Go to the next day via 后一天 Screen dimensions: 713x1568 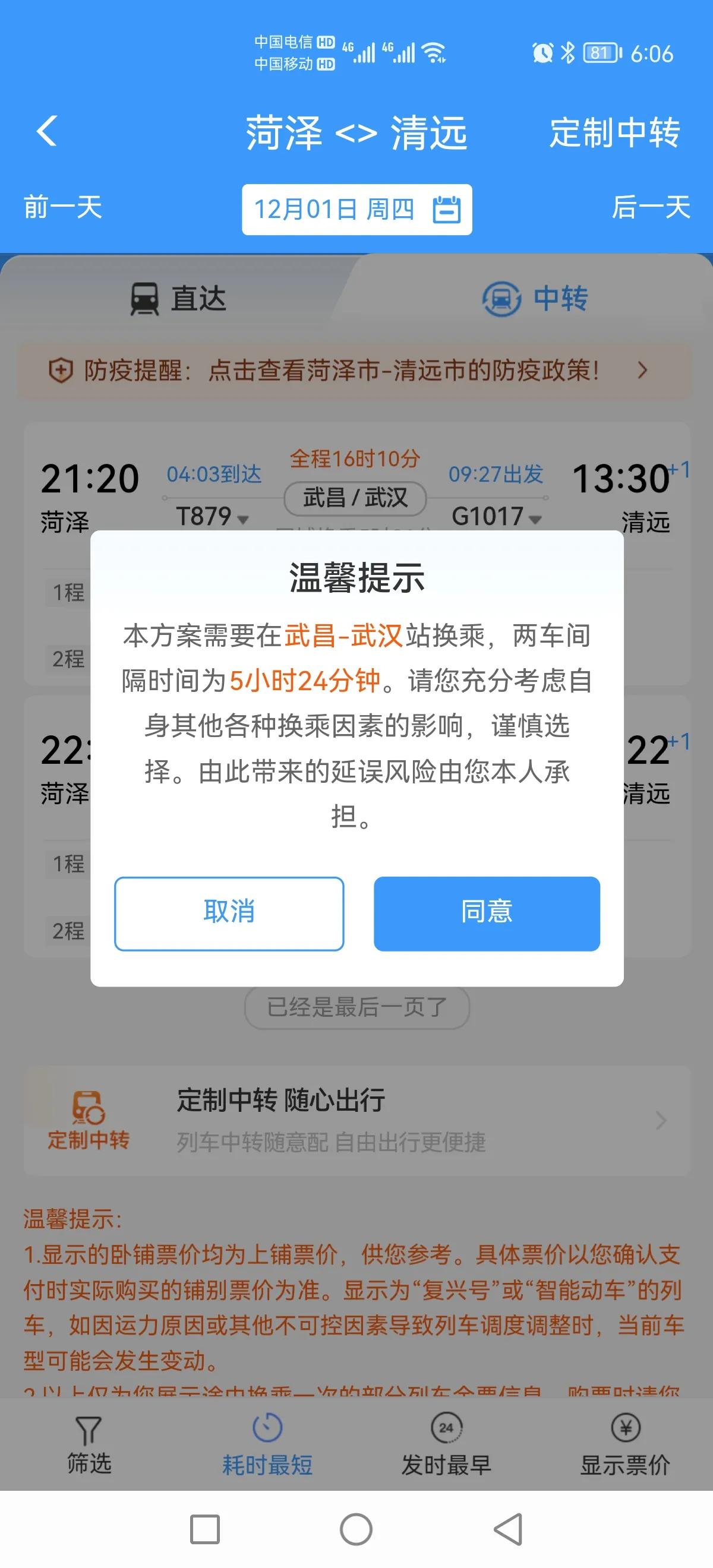[x=650, y=210]
